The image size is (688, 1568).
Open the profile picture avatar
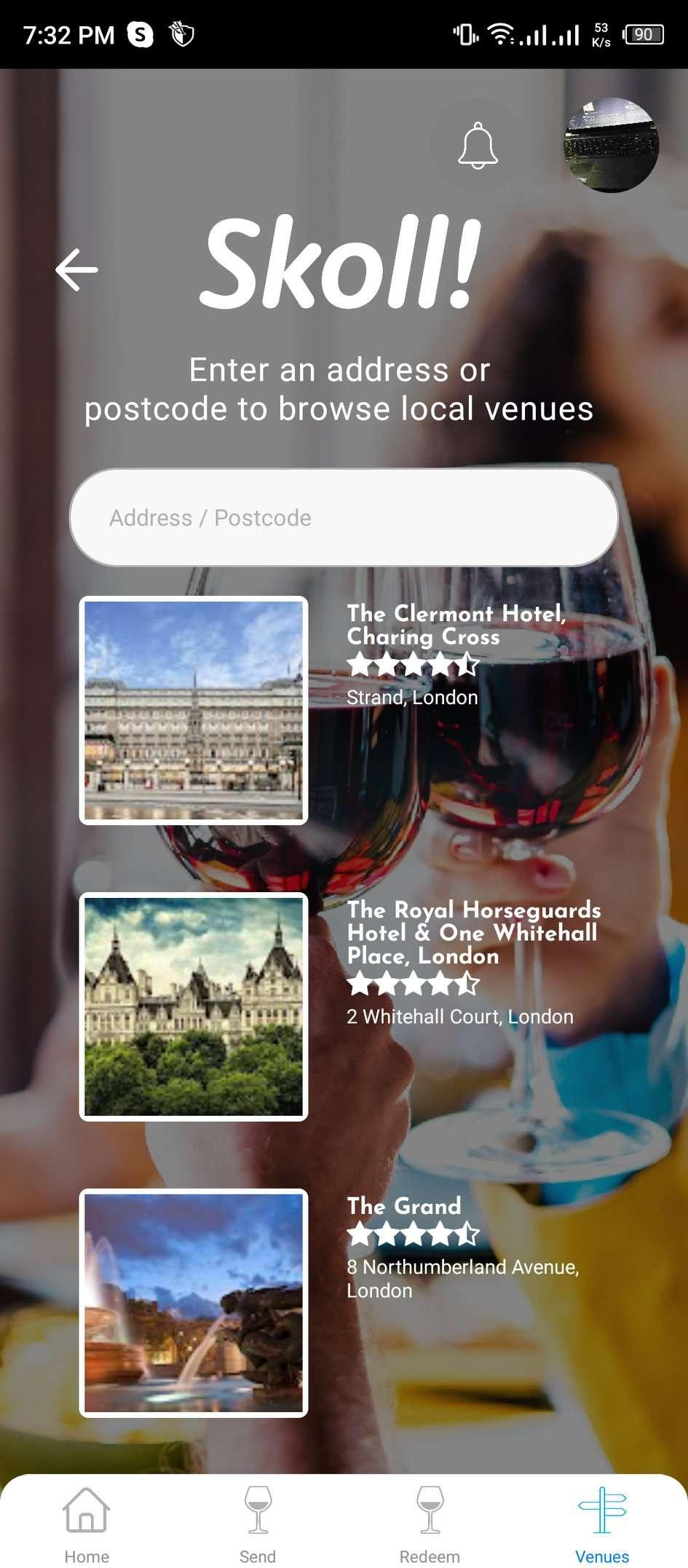[x=612, y=146]
